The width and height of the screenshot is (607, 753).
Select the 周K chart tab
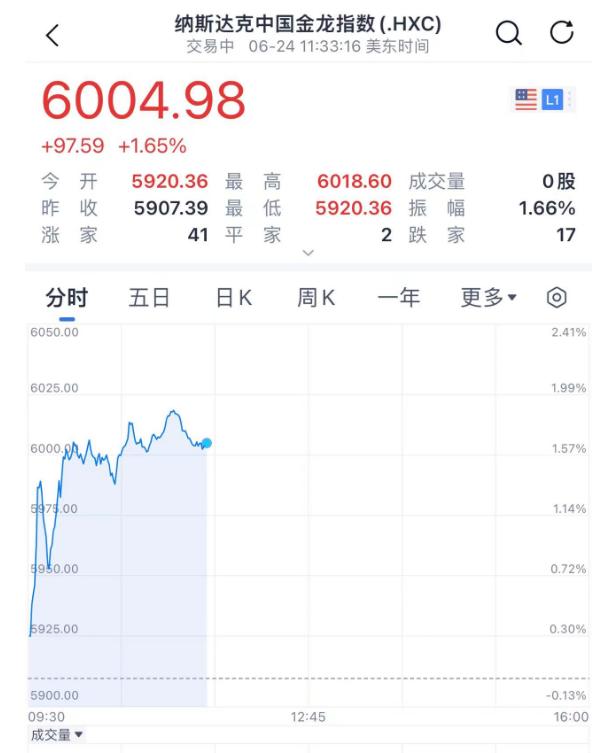[316, 298]
